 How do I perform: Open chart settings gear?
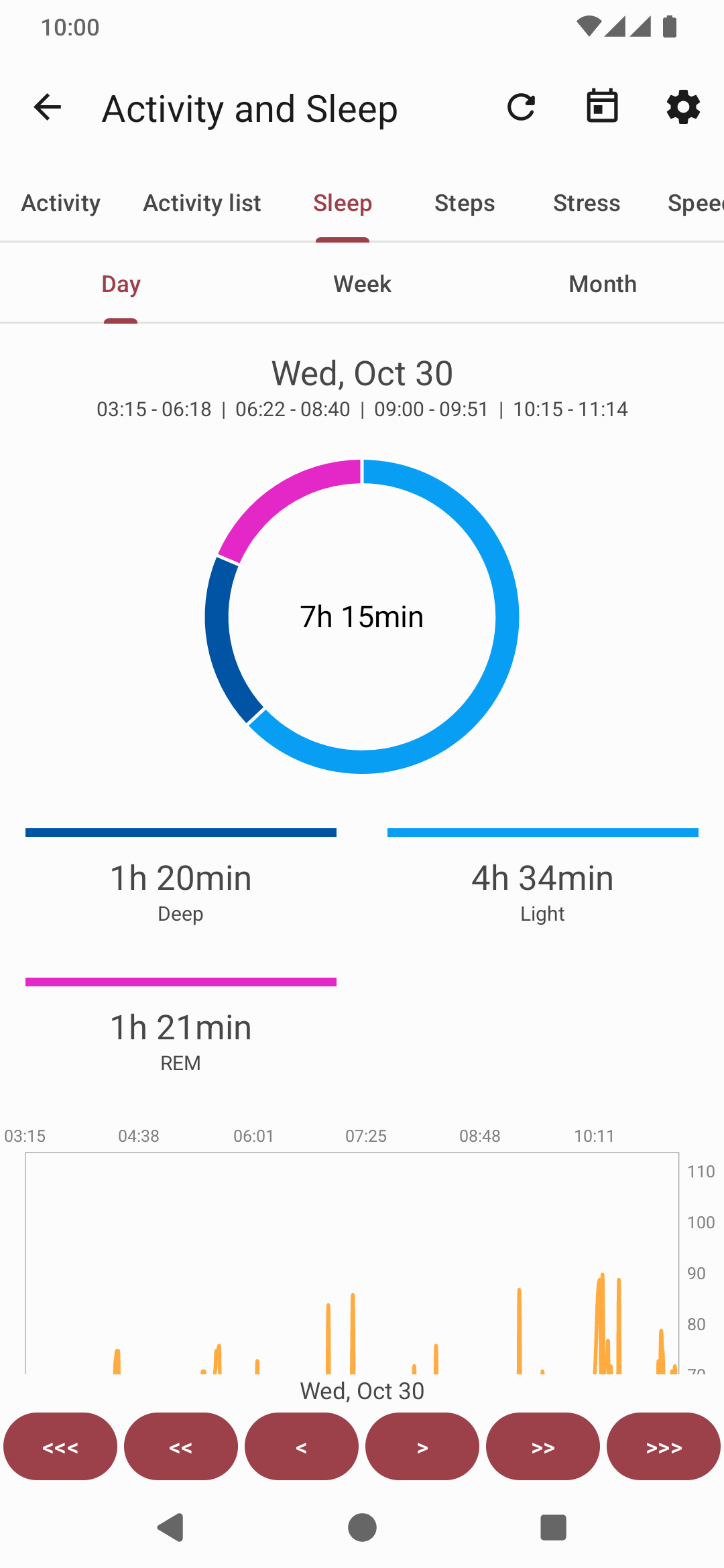683,107
